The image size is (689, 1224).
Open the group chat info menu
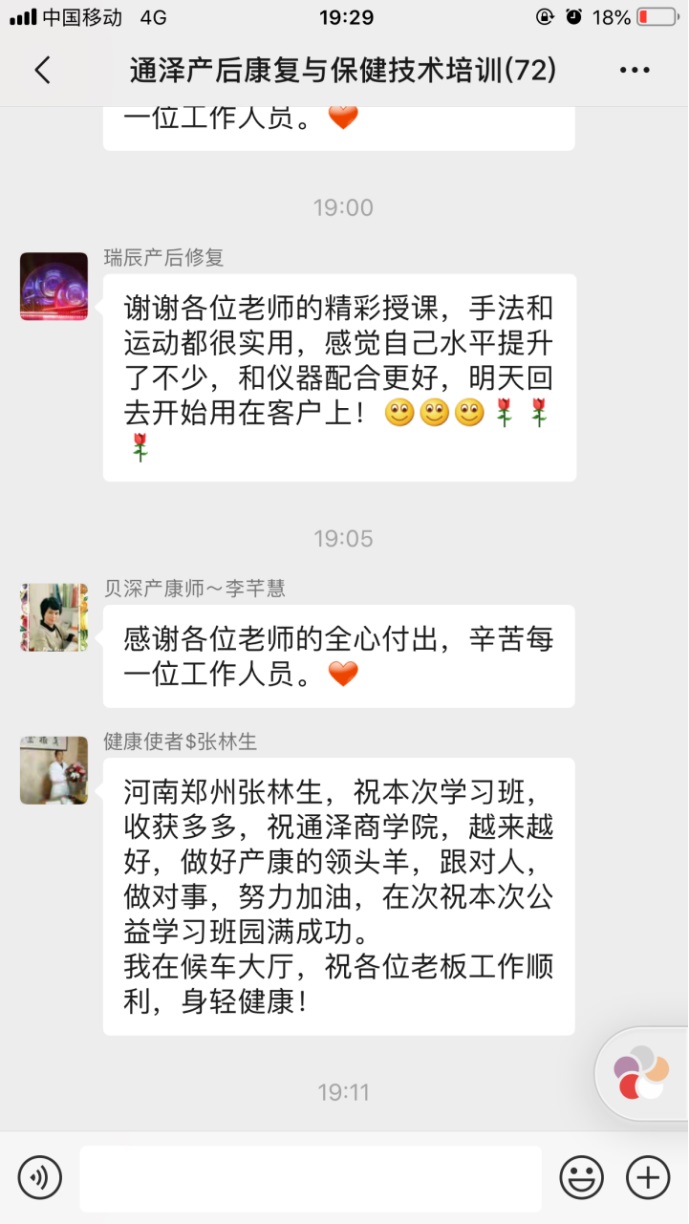point(634,70)
